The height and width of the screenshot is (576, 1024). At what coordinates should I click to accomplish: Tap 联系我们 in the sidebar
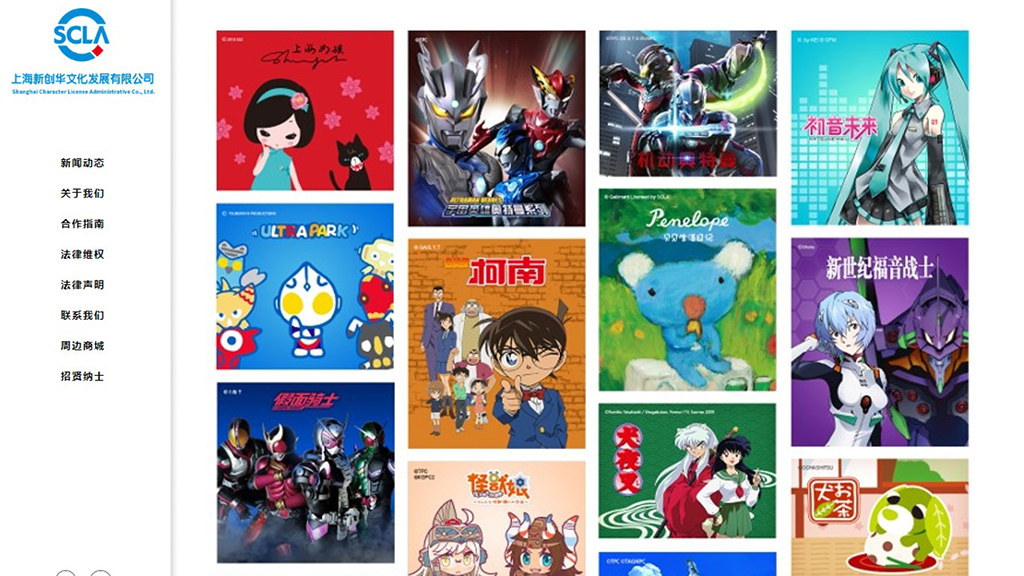pyautogui.click(x=82, y=315)
